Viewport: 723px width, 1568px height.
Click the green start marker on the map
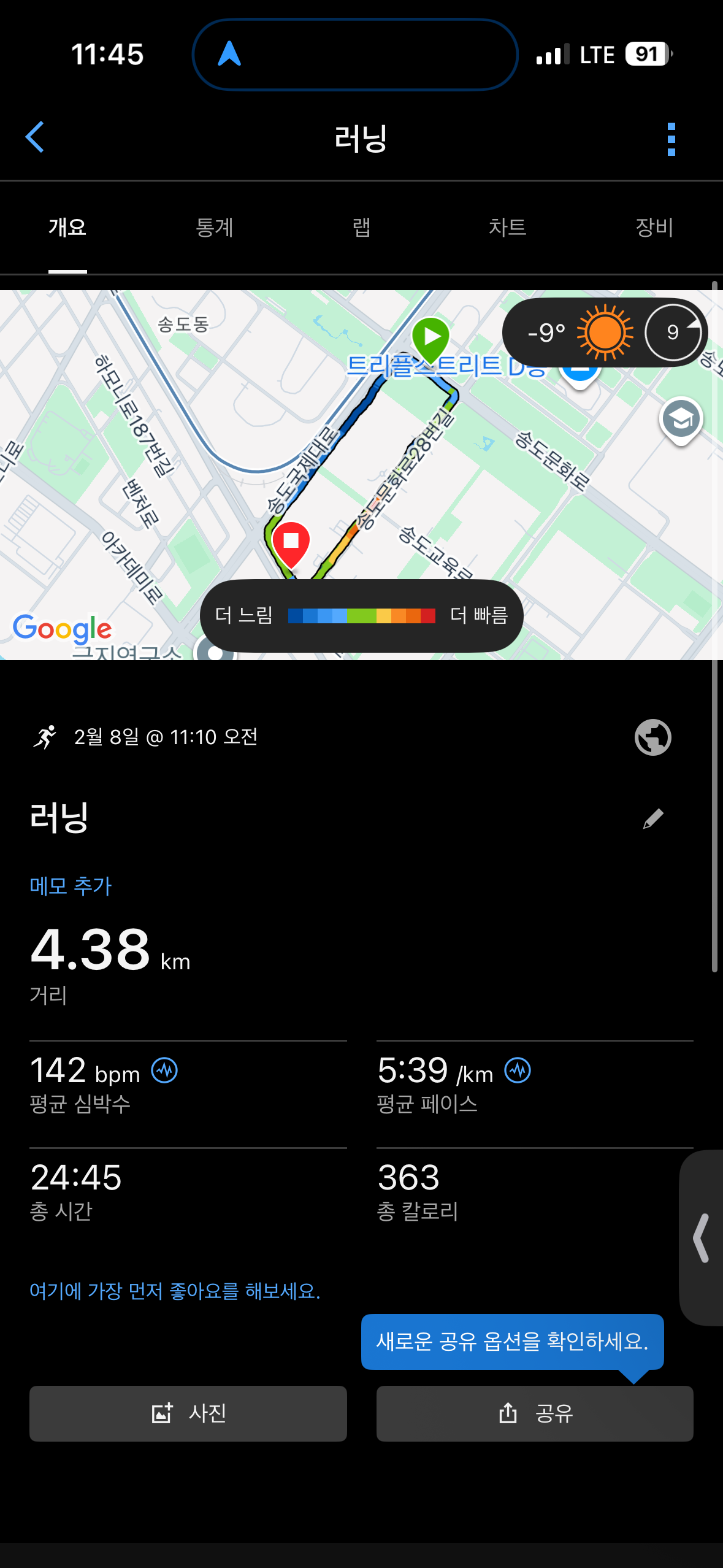pyautogui.click(x=431, y=336)
